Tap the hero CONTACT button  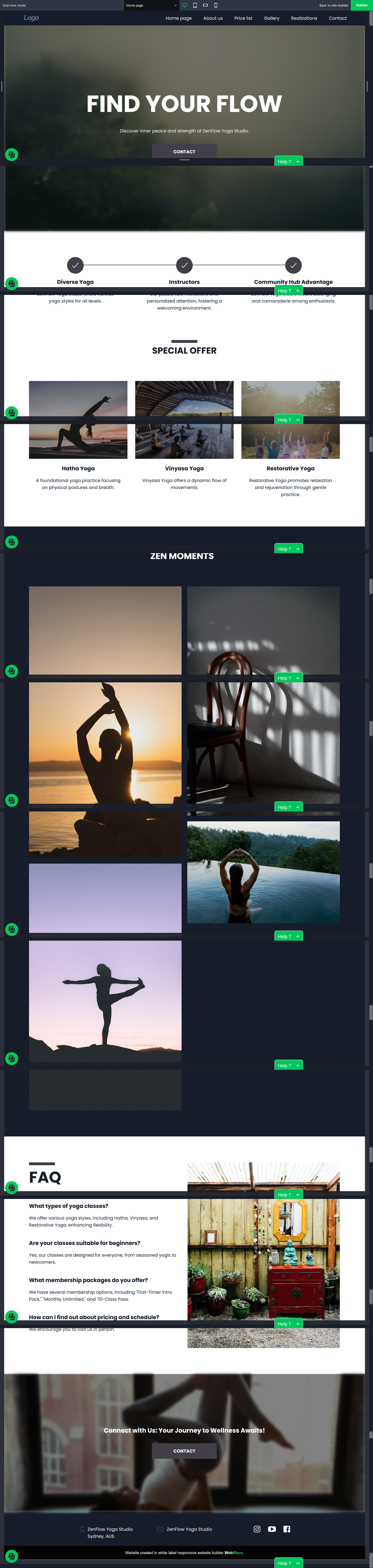pos(184,151)
